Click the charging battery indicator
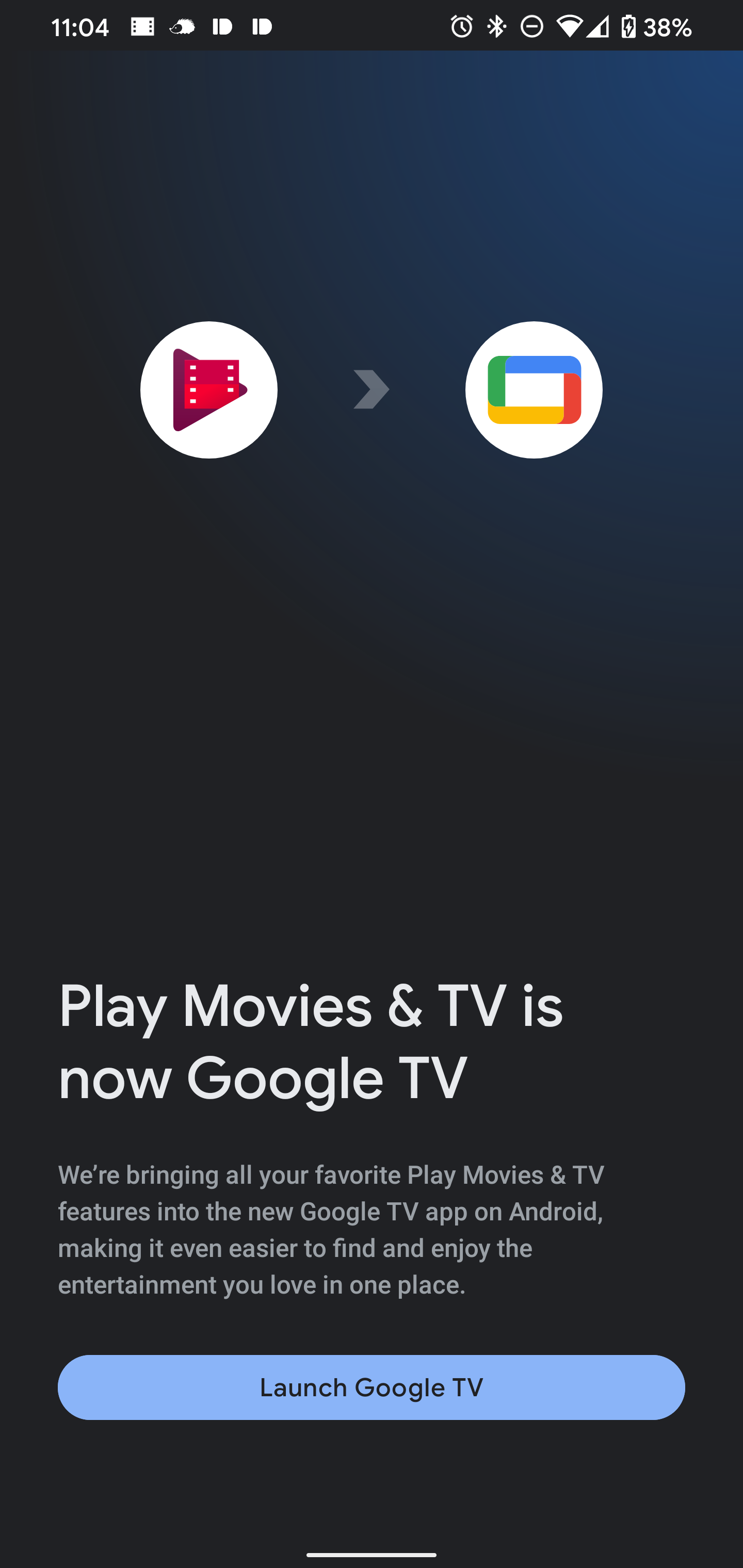 click(x=628, y=26)
